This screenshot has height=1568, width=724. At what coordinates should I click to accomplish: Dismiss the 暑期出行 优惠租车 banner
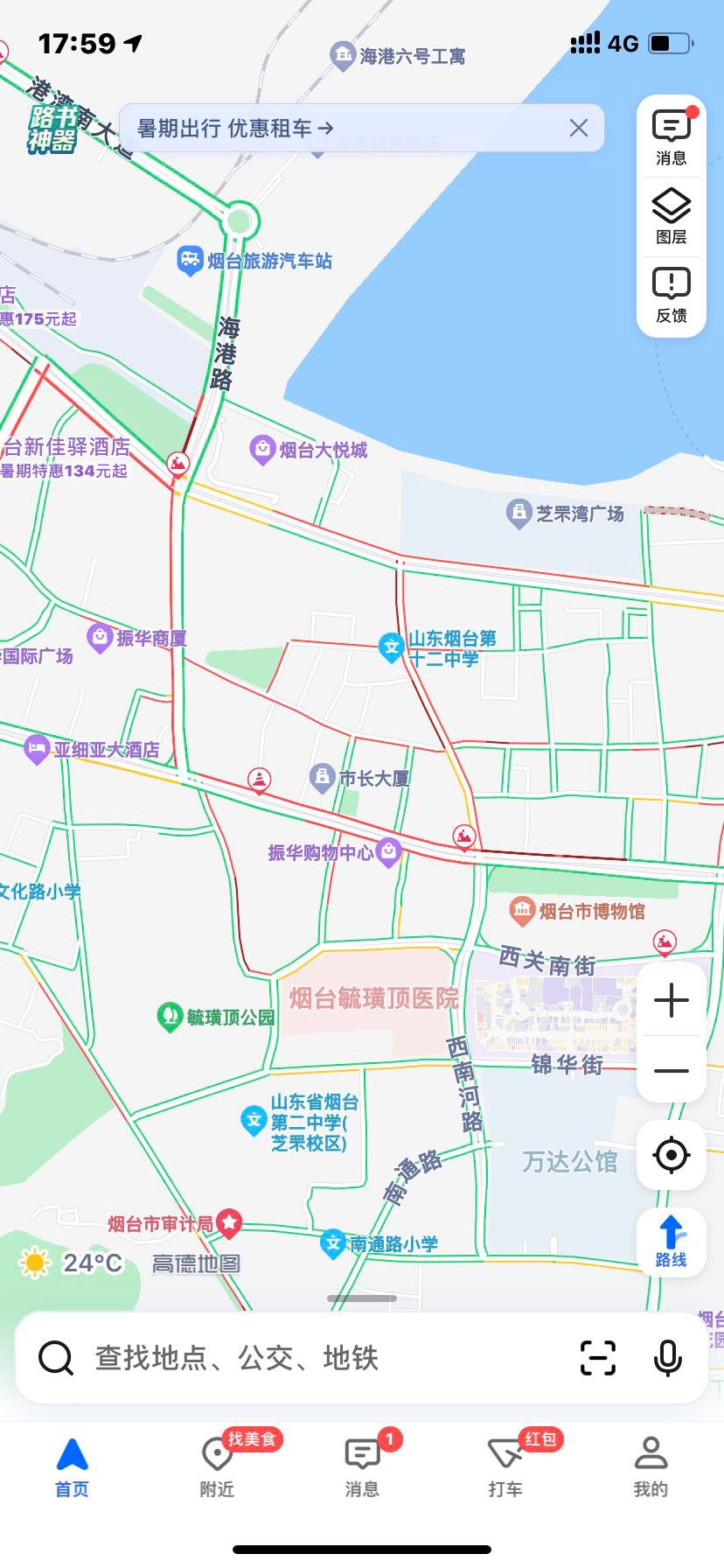(x=579, y=128)
